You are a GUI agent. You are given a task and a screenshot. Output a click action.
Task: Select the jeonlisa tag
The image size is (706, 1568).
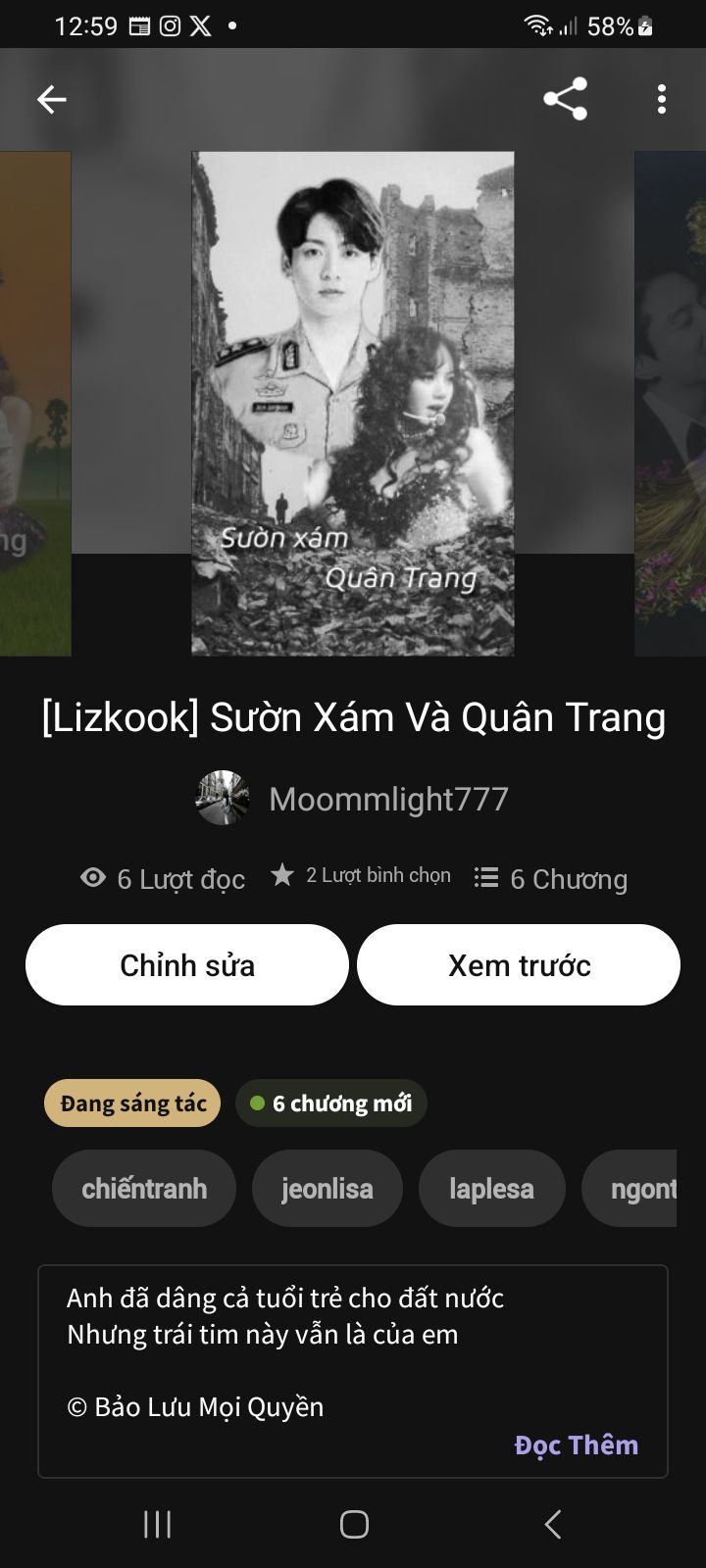point(327,1189)
